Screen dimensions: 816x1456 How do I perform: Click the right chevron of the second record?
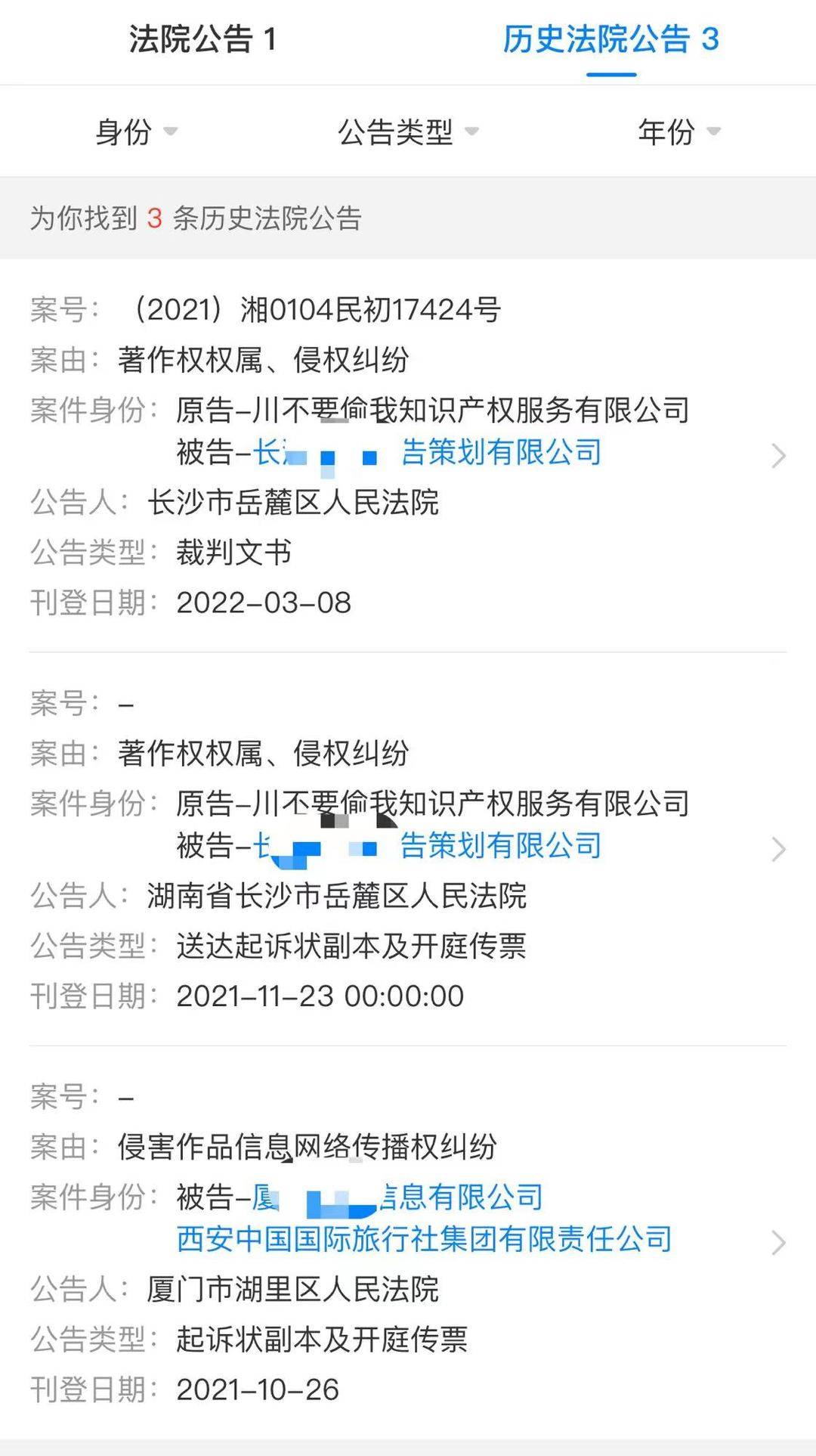[779, 849]
